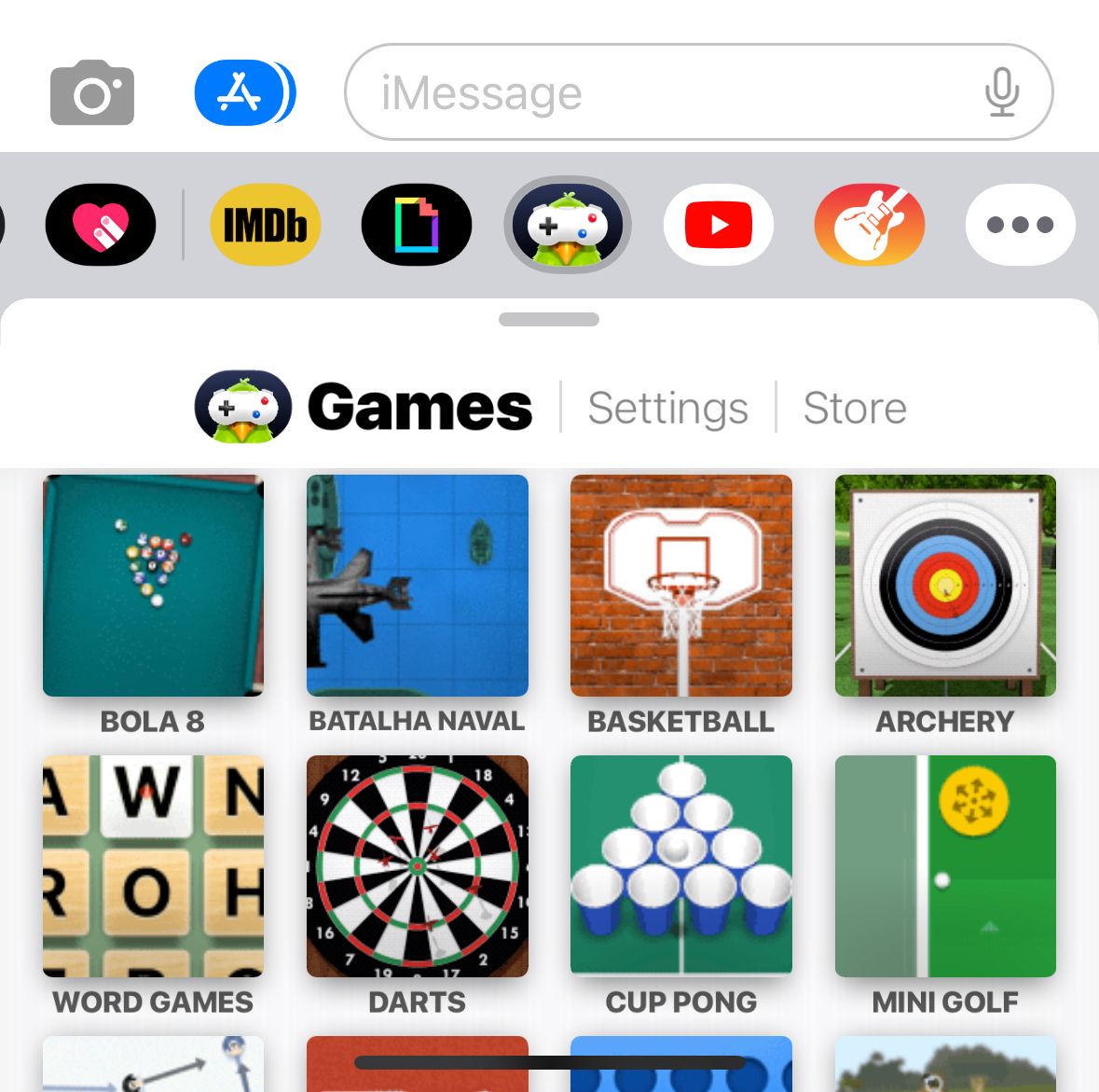This screenshot has height=1092, width=1099.
Task: Start a Batalha Naval game
Action: pyautogui.click(x=417, y=586)
